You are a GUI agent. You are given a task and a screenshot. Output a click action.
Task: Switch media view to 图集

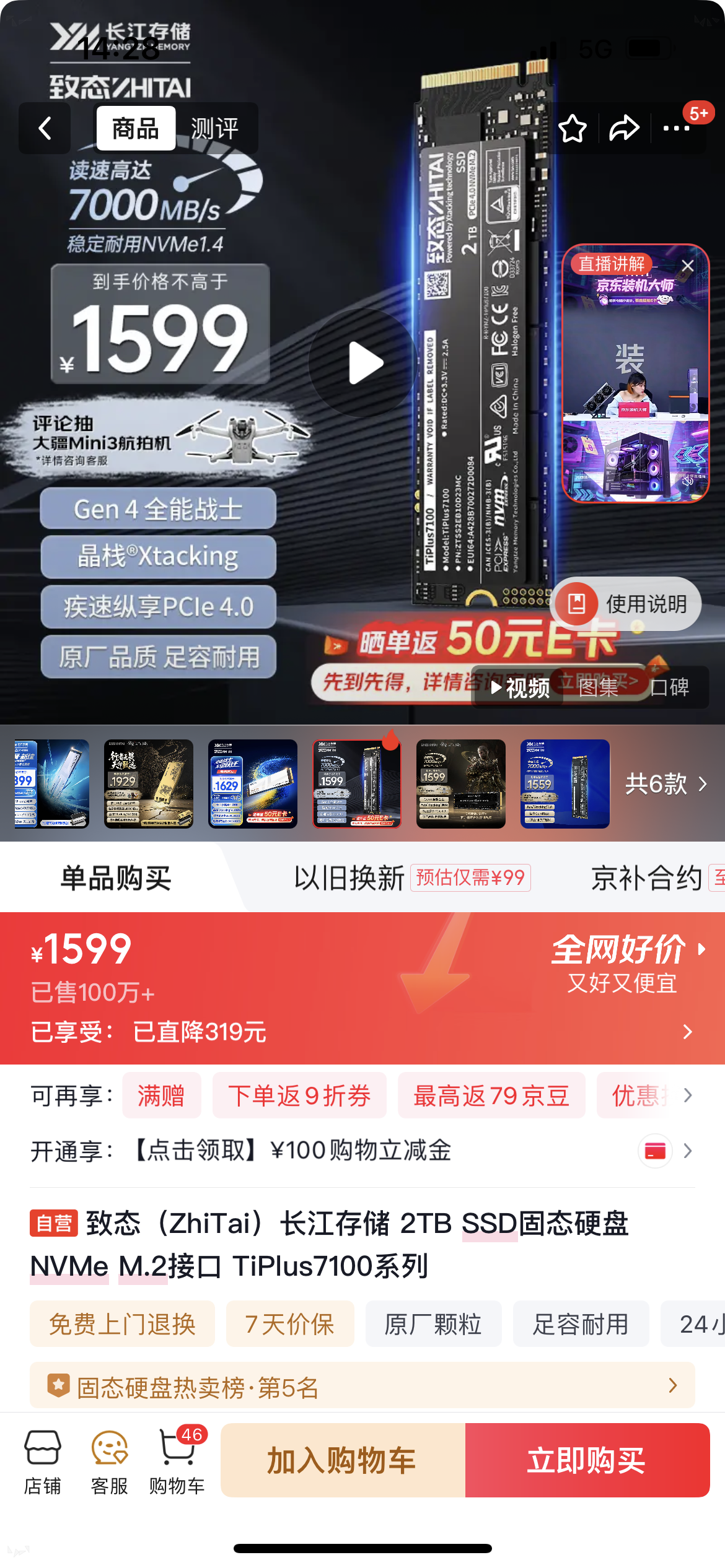[598, 687]
